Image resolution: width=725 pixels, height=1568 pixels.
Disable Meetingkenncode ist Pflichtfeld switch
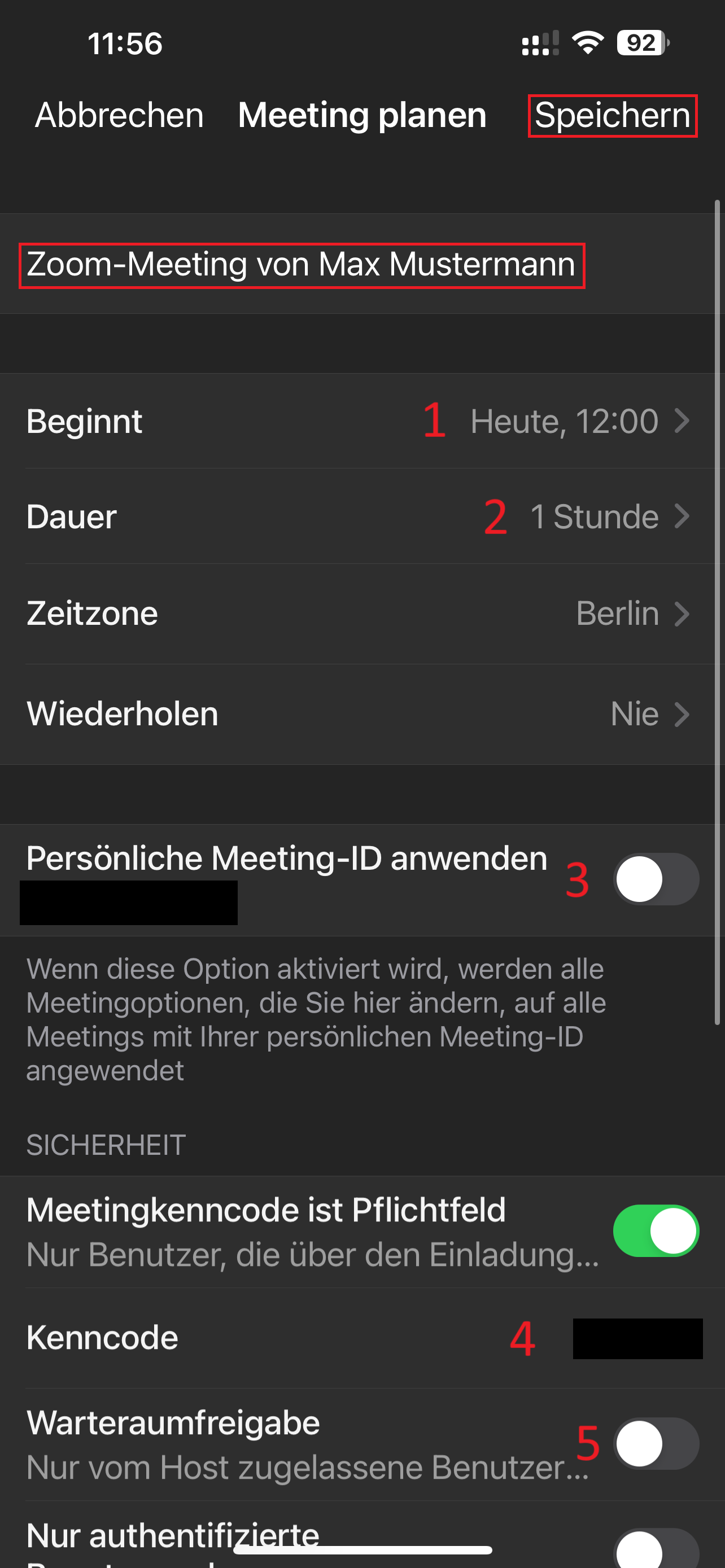[656, 1231]
